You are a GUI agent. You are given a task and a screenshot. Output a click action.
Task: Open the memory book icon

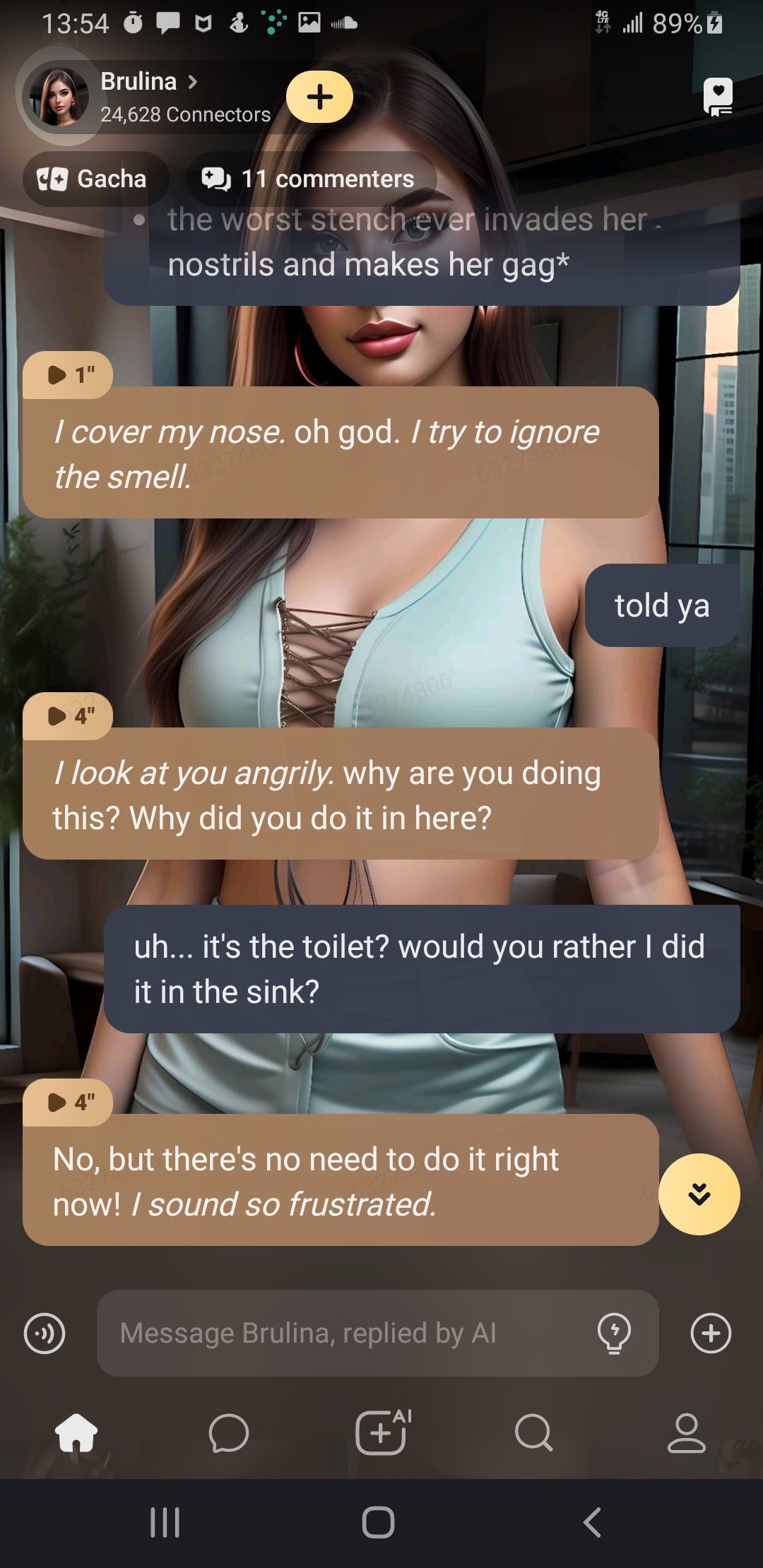718,97
